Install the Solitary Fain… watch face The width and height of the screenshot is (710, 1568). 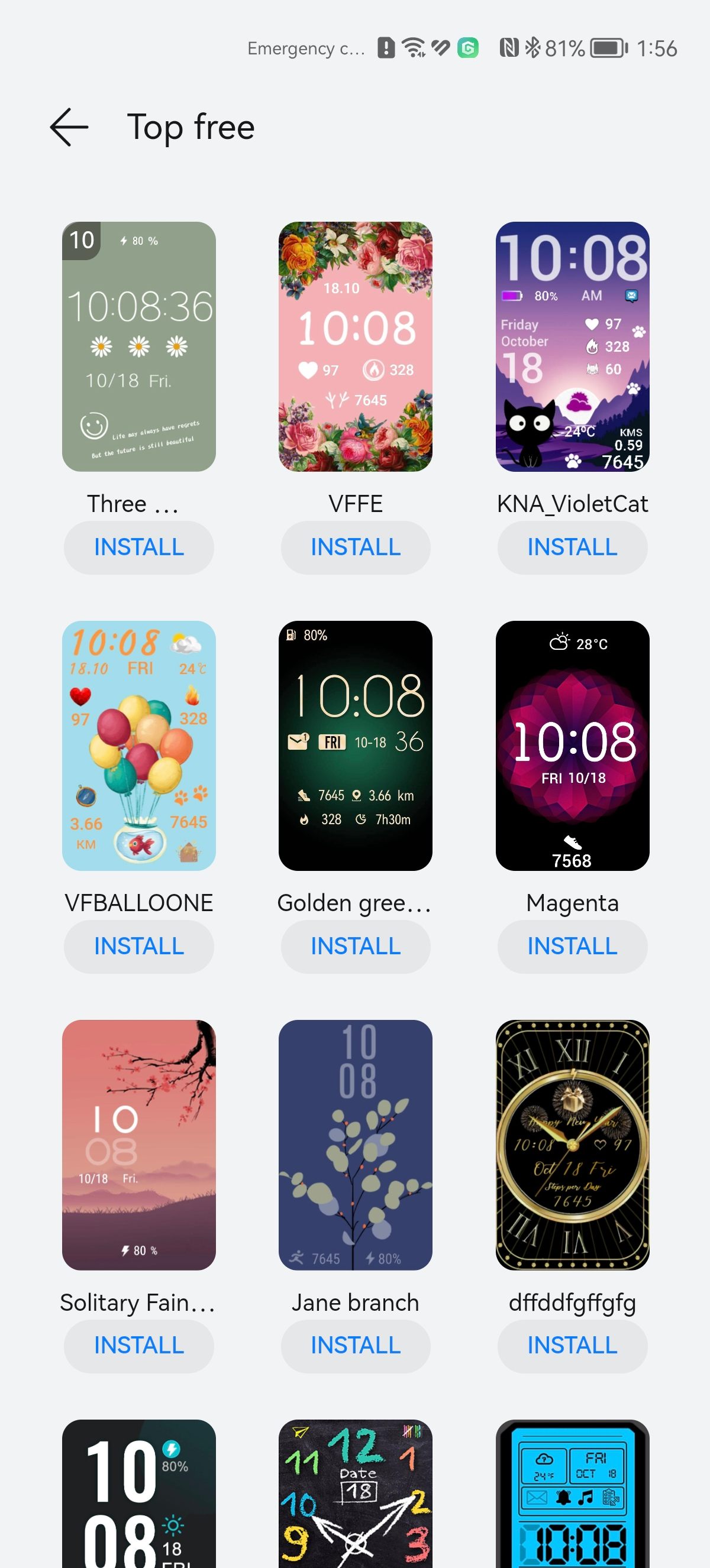[x=139, y=1346]
